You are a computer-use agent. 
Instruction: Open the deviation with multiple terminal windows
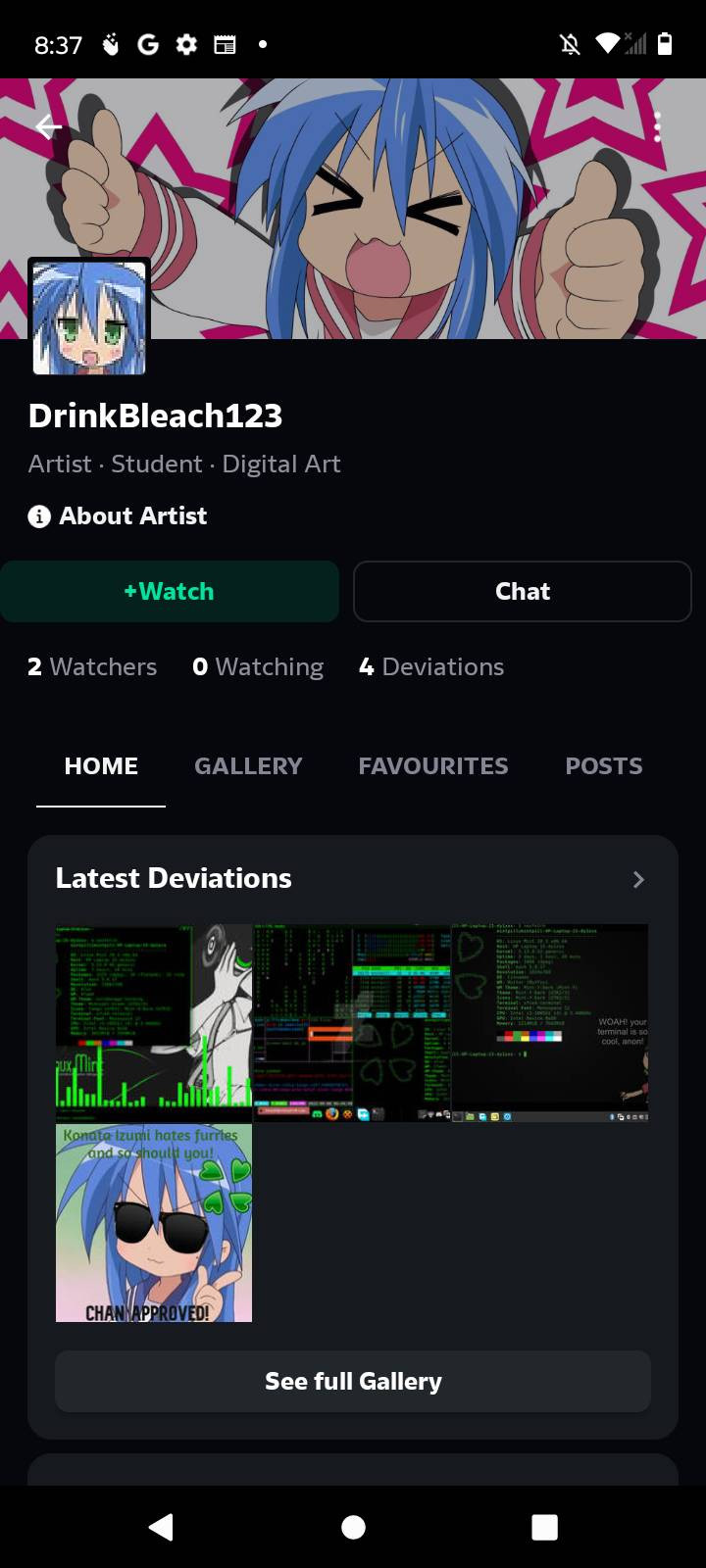(352, 1023)
